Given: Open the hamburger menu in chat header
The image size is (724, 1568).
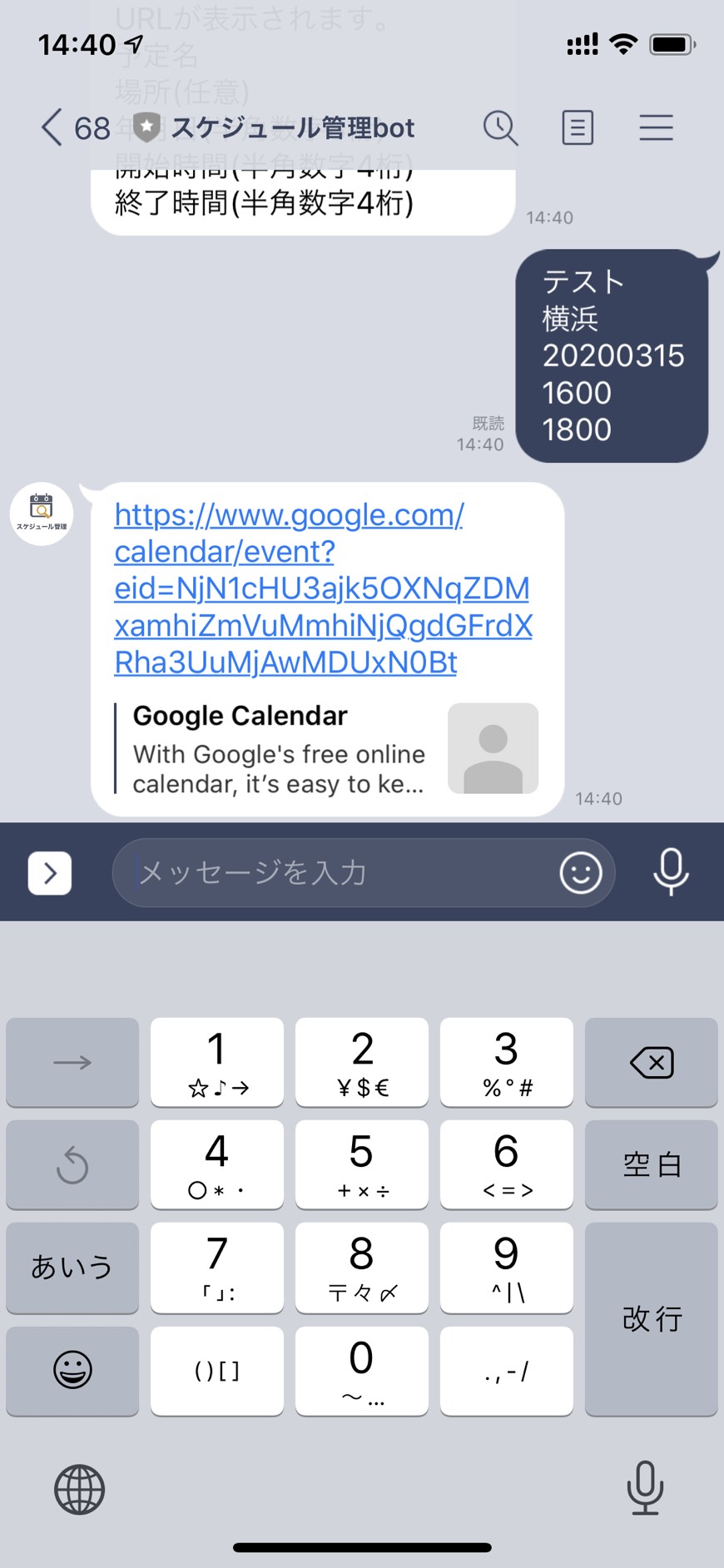Looking at the screenshot, I should [656, 128].
